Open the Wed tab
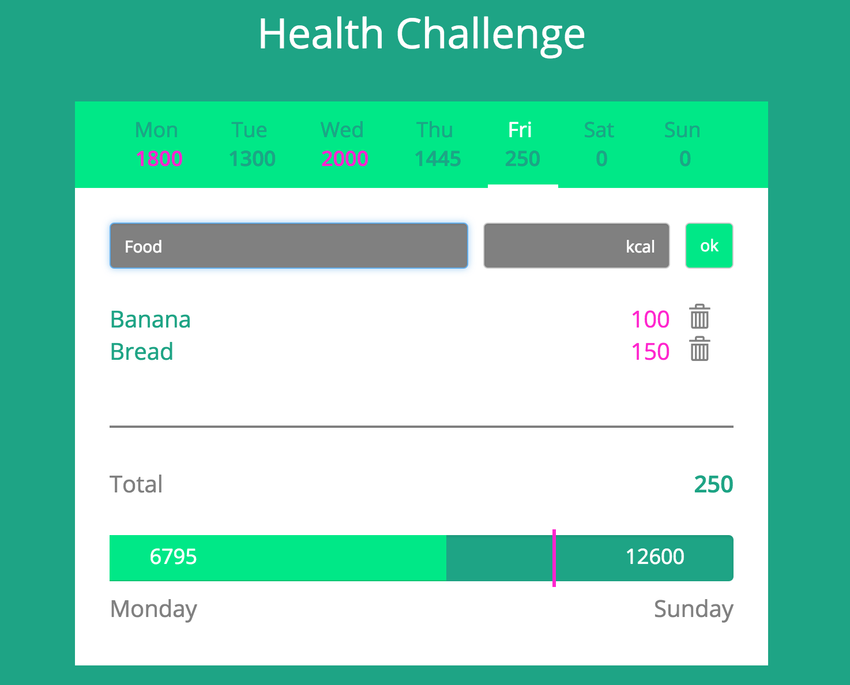Screen dimensions: 850x685 coord(343,144)
